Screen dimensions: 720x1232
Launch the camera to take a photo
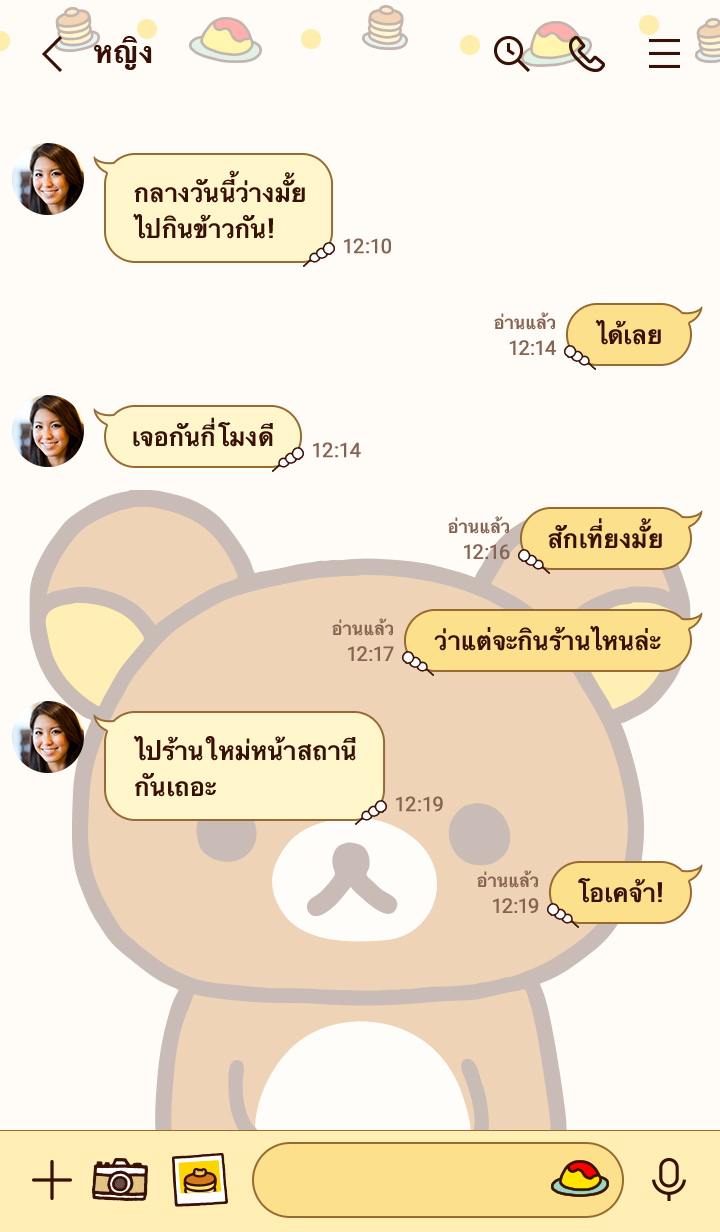coord(120,1181)
